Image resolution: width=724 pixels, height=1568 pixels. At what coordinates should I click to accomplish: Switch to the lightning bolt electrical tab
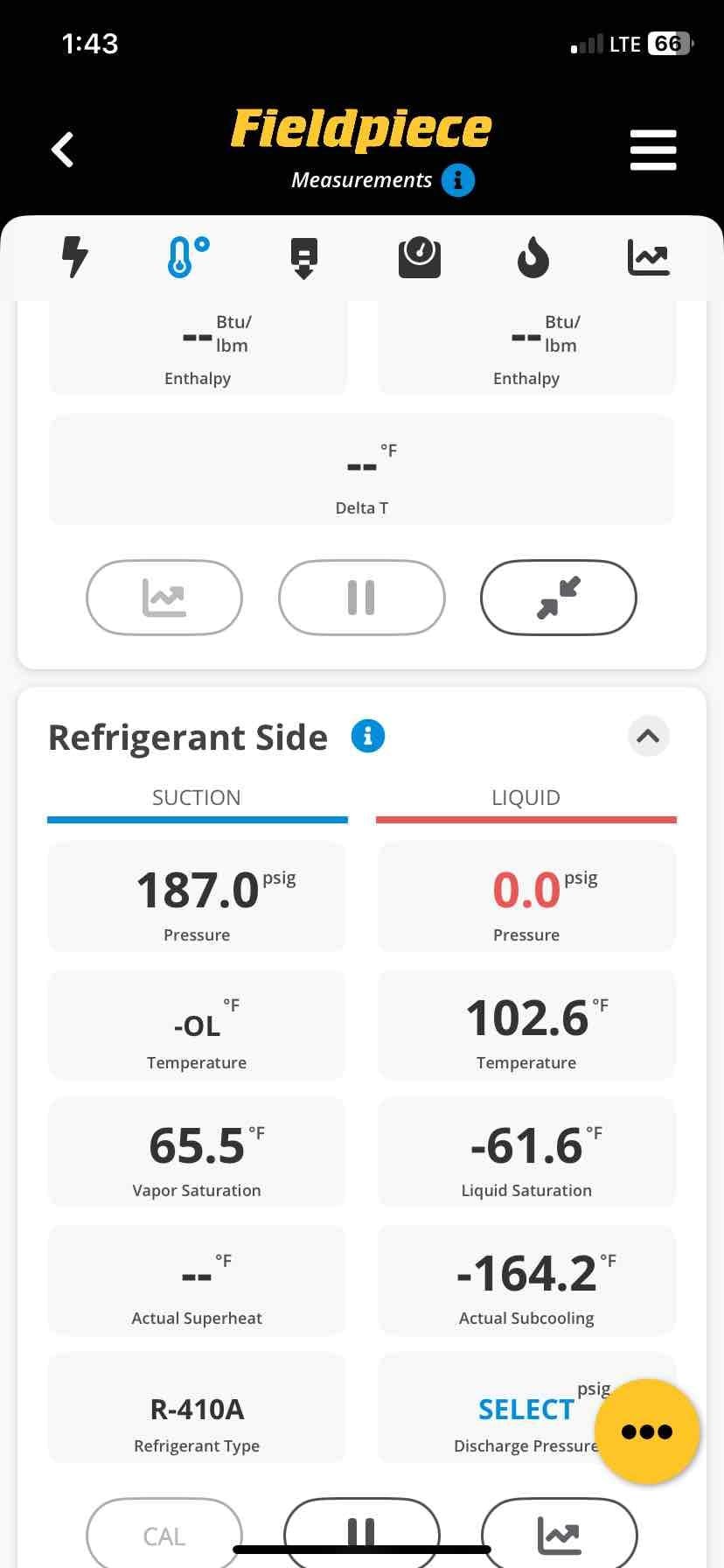pyautogui.click(x=75, y=257)
